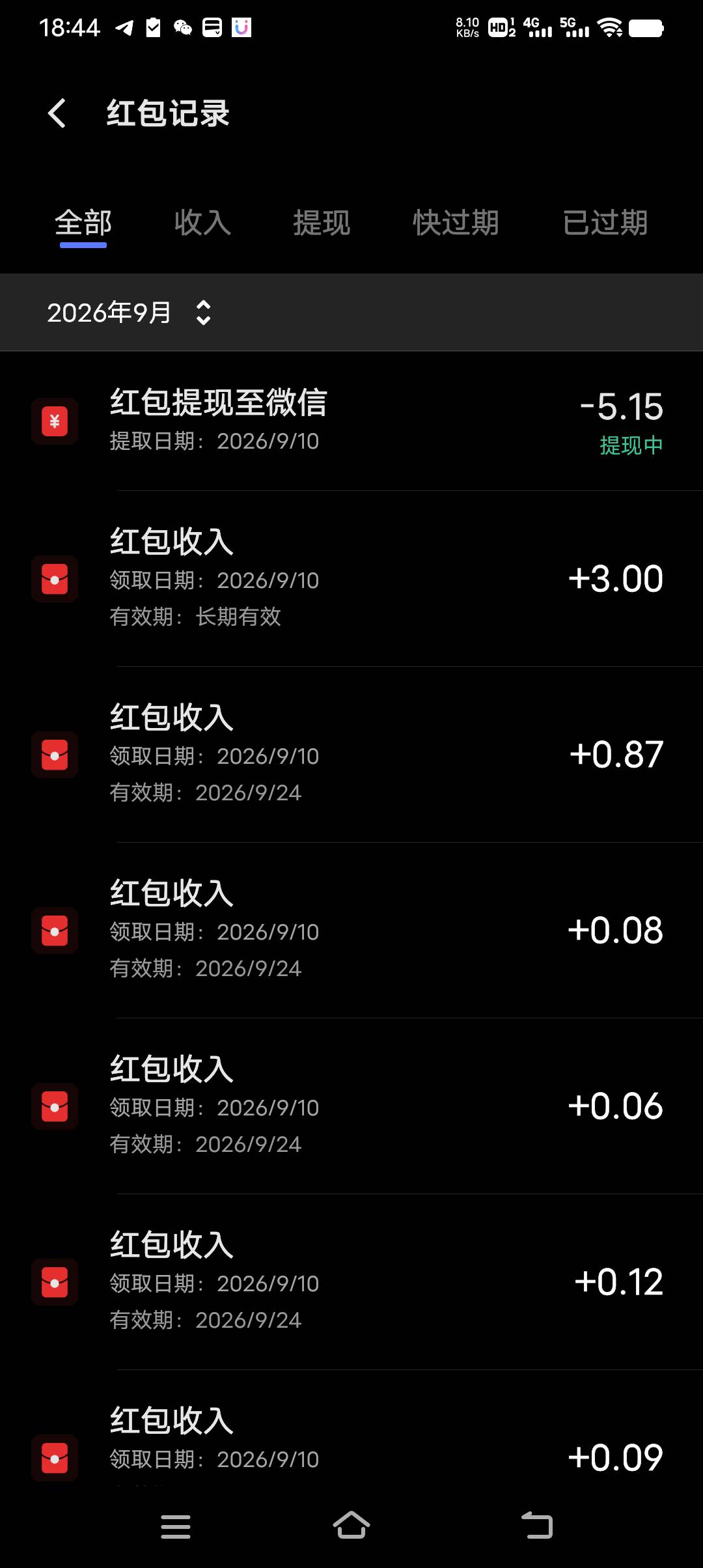
Task: Open the 红包收入 +0.06 entry
Action: point(351,1106)
